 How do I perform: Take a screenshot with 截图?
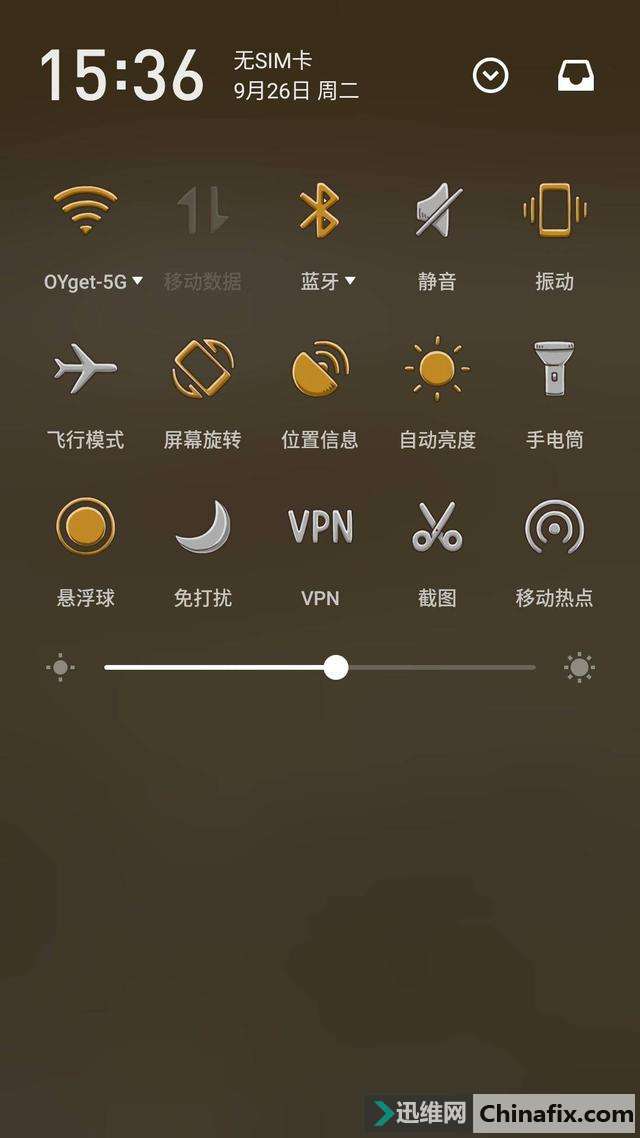coord(437,527)
